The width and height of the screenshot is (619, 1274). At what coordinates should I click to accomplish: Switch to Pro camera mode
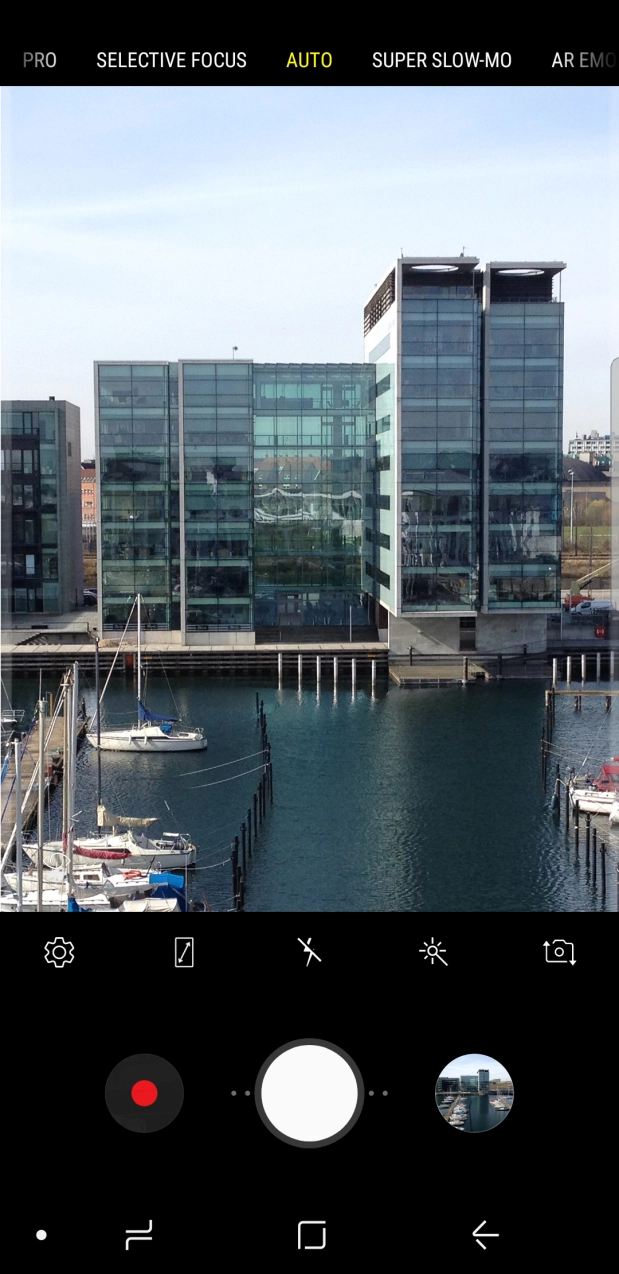click(39, 60)
